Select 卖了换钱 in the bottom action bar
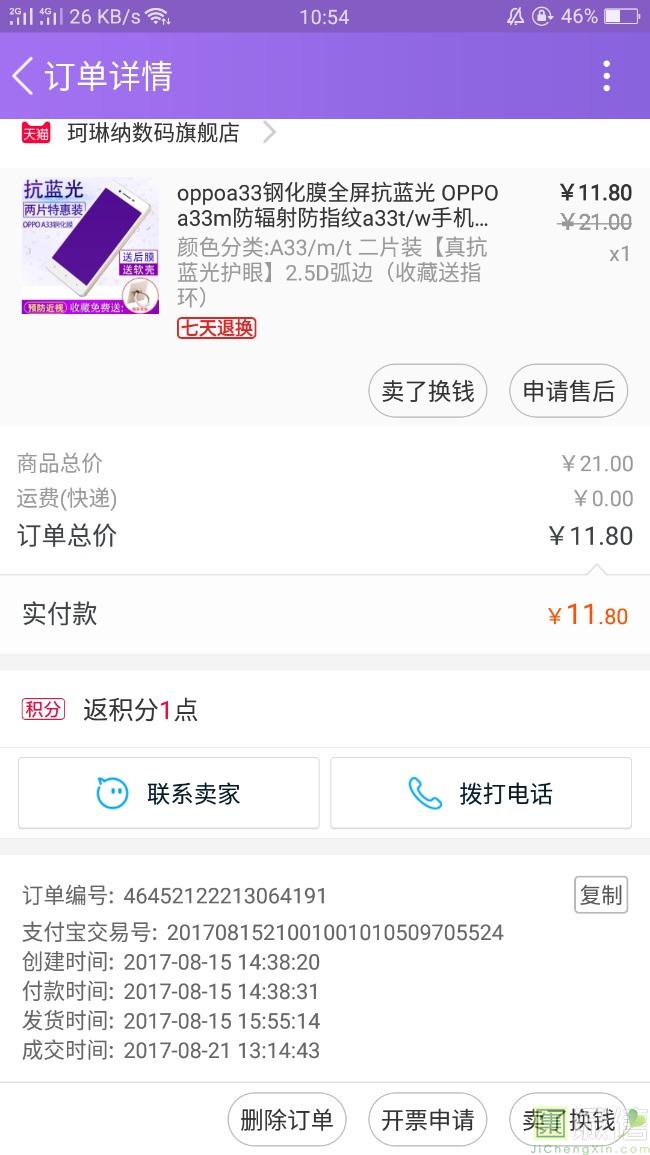Image resolution: width=650 pixels, height=1155 pixels. [x=568, y=1120]
